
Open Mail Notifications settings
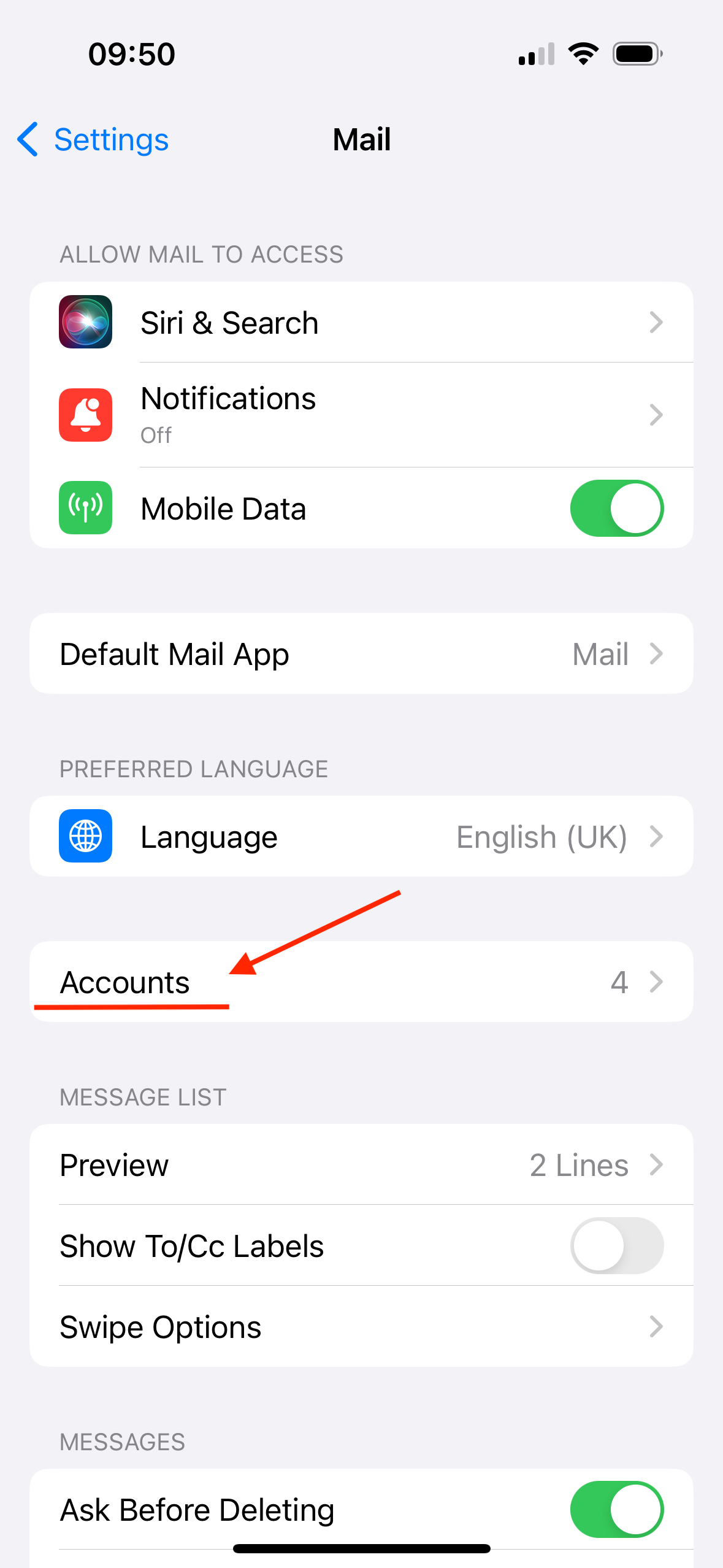(x=361, y=415)
